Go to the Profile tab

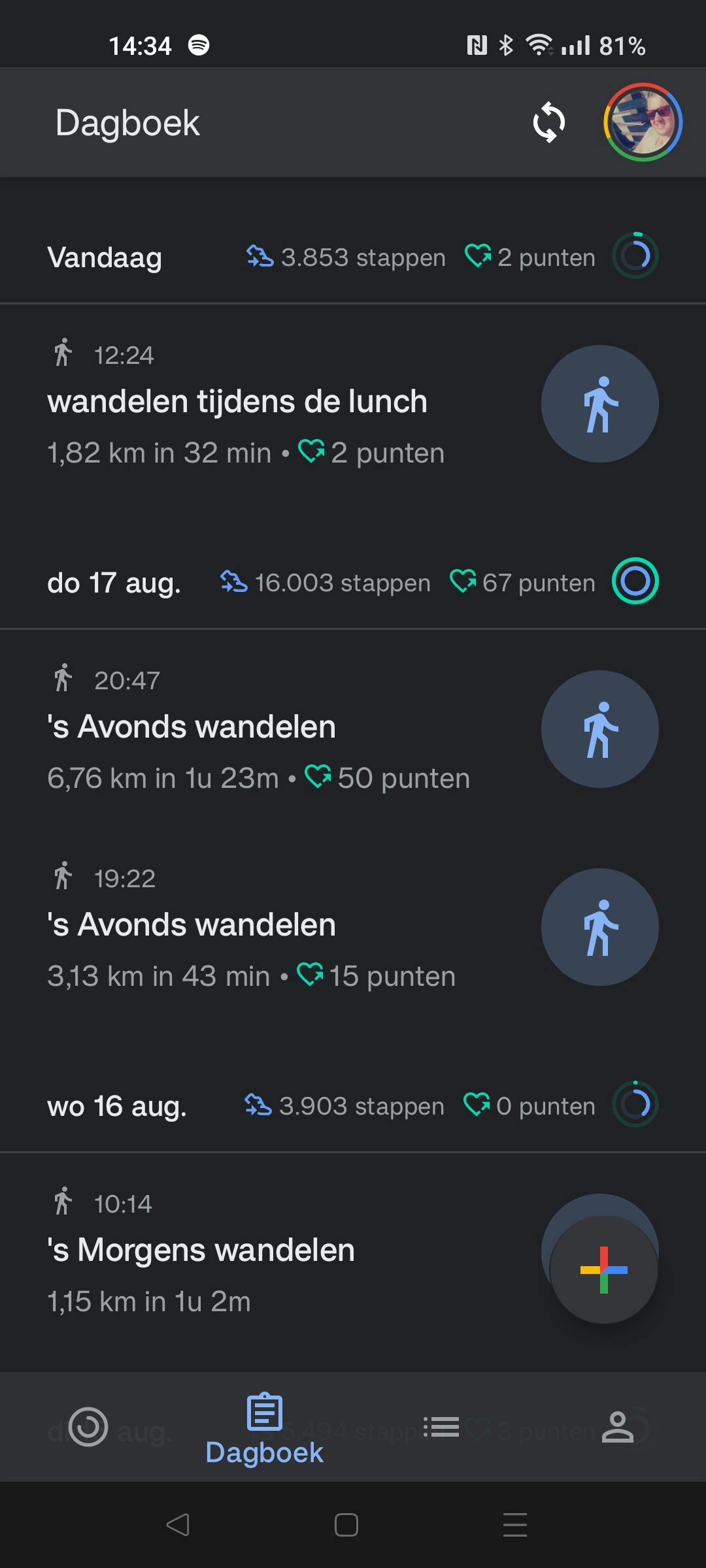(618, 1426)
